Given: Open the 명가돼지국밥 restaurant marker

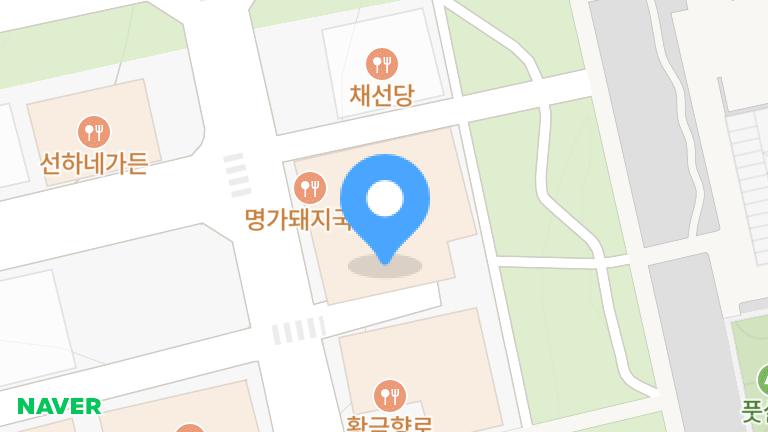Looking at the screenshot, I should tap(310, 187).
